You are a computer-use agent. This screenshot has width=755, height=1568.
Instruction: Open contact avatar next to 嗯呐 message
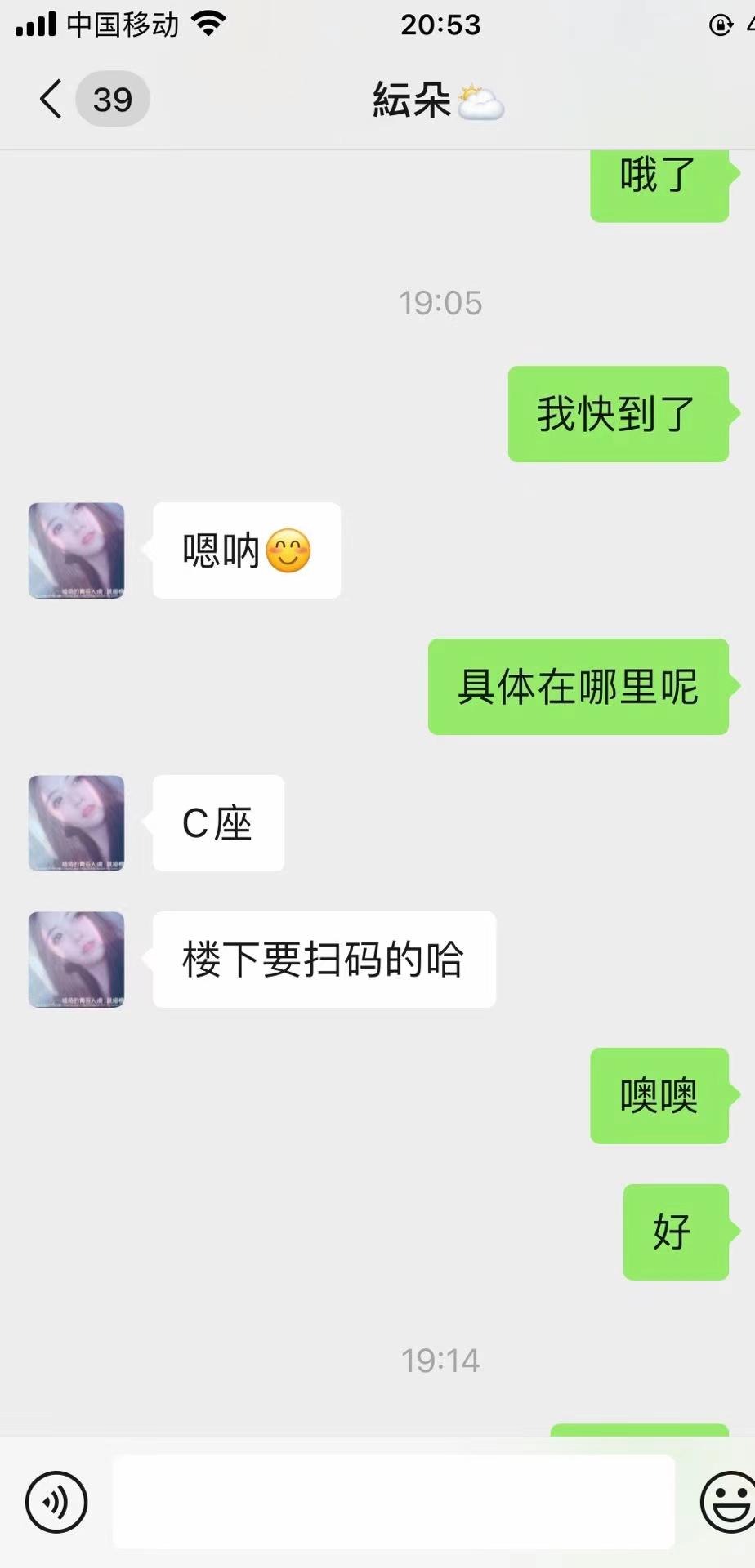(77, 550)
